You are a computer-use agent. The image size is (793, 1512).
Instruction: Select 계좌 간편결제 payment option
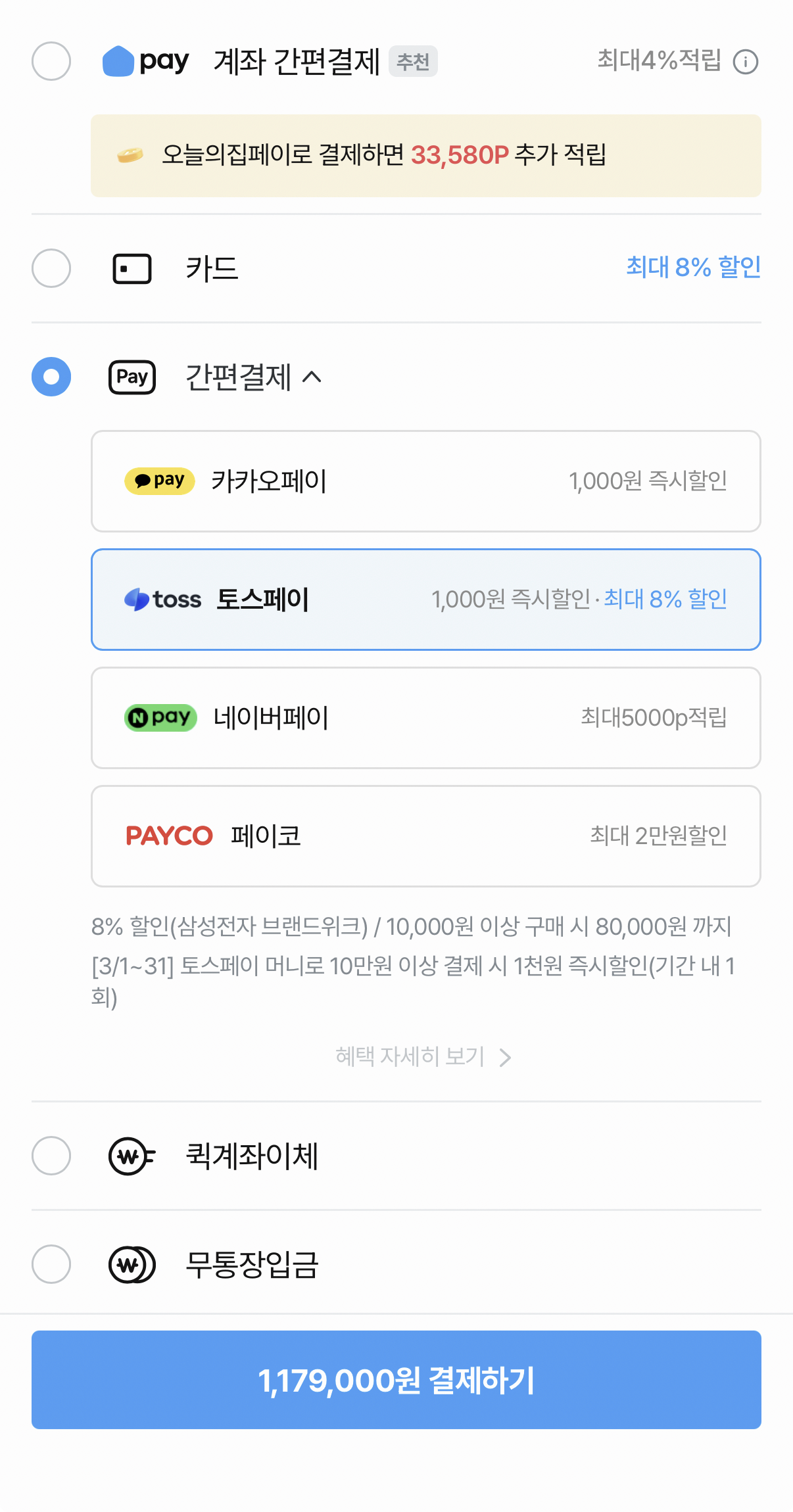point(51,61)
